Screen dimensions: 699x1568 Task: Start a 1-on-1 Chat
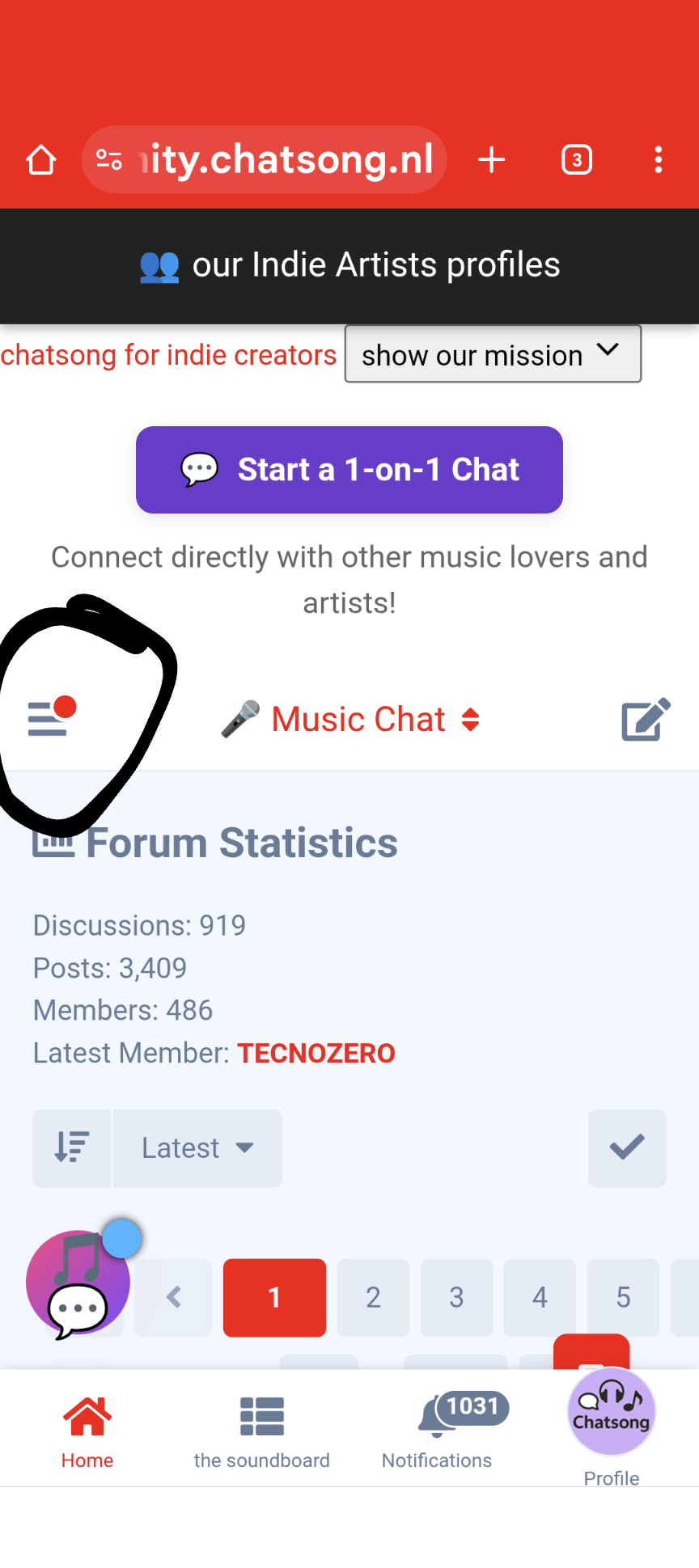pyautogui.click(x=349, y=470)
